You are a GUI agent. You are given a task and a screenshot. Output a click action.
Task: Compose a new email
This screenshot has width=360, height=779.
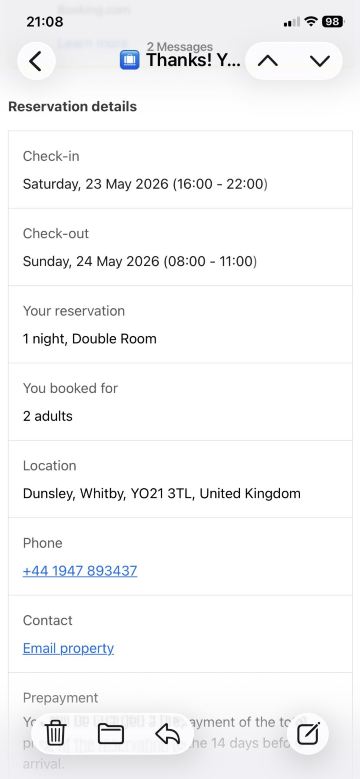(308, 733)
